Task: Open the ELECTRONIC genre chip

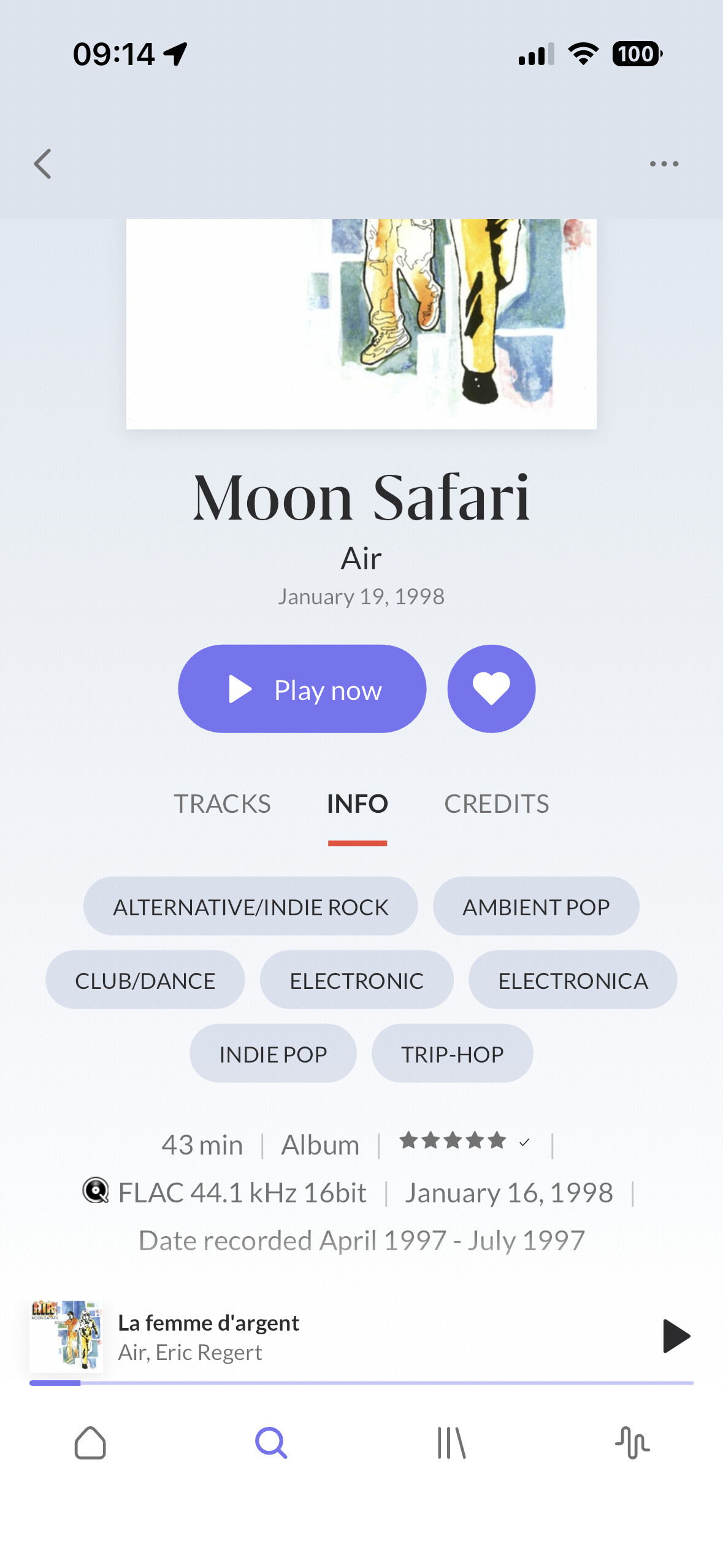Action: pyautogui.click(x=356, y=980)
